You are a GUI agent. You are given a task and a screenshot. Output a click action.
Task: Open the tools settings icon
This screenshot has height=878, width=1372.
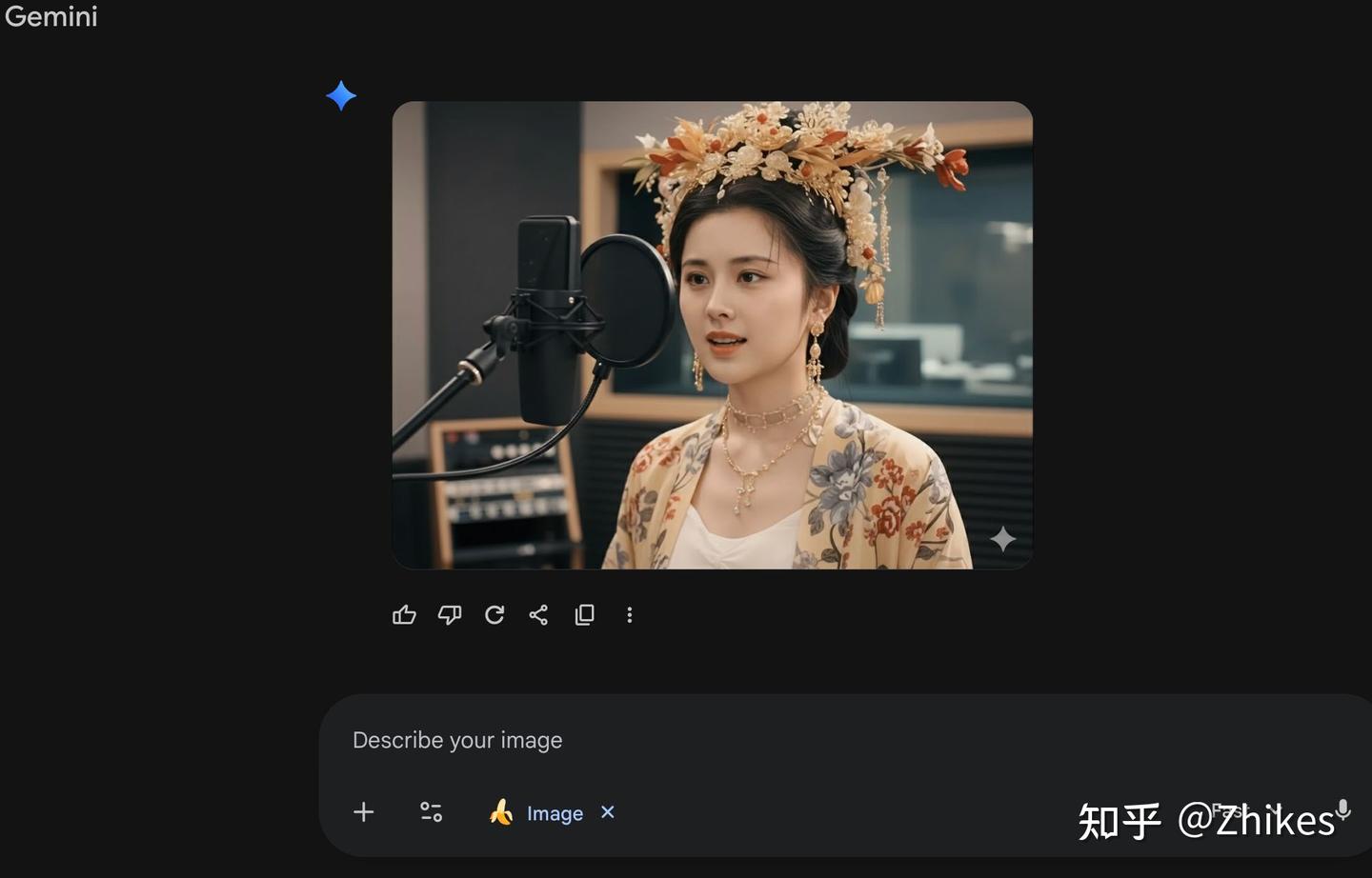point(431,812)
